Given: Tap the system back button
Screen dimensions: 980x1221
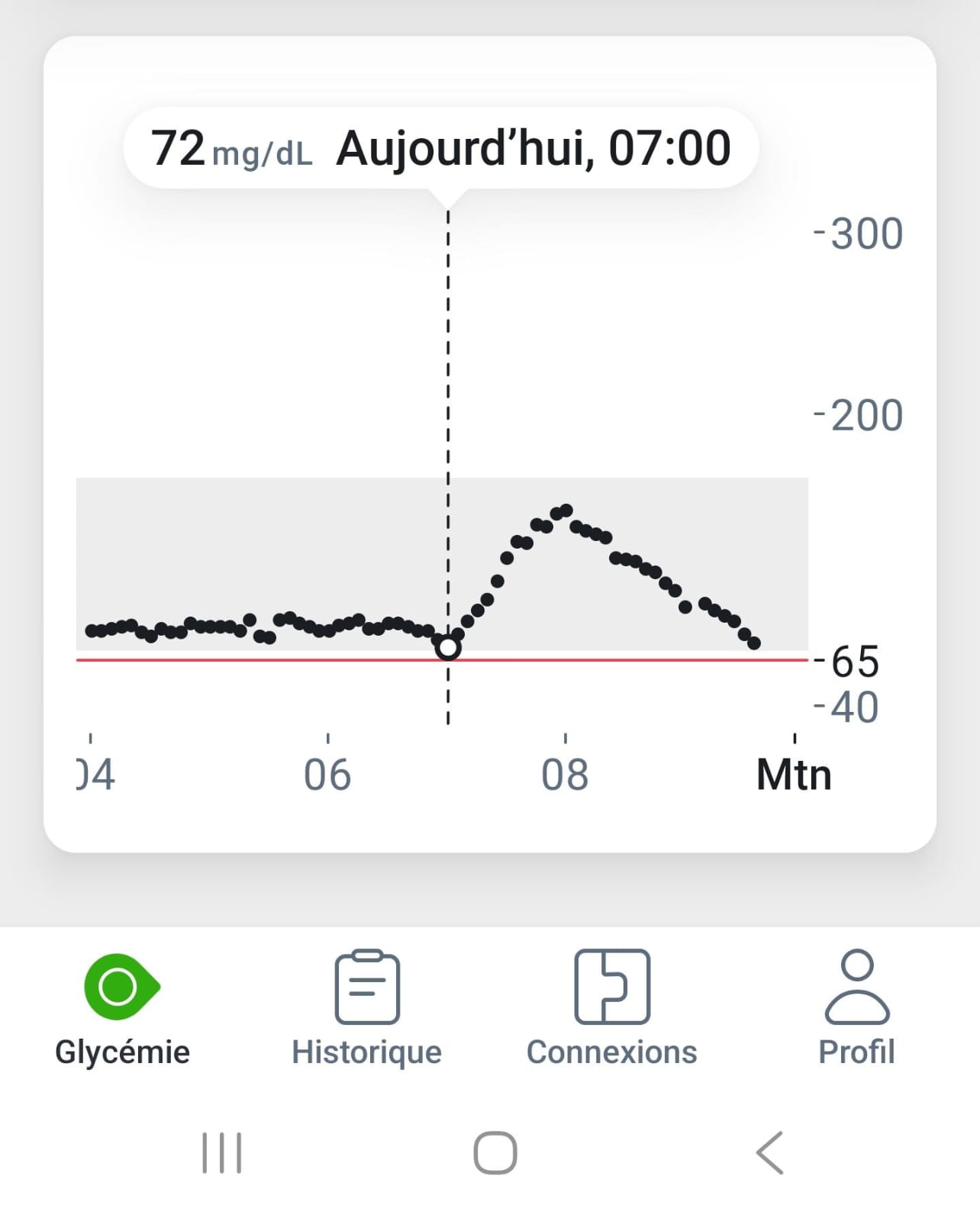Looking at the screenshot, I should tap(769, 1152).
